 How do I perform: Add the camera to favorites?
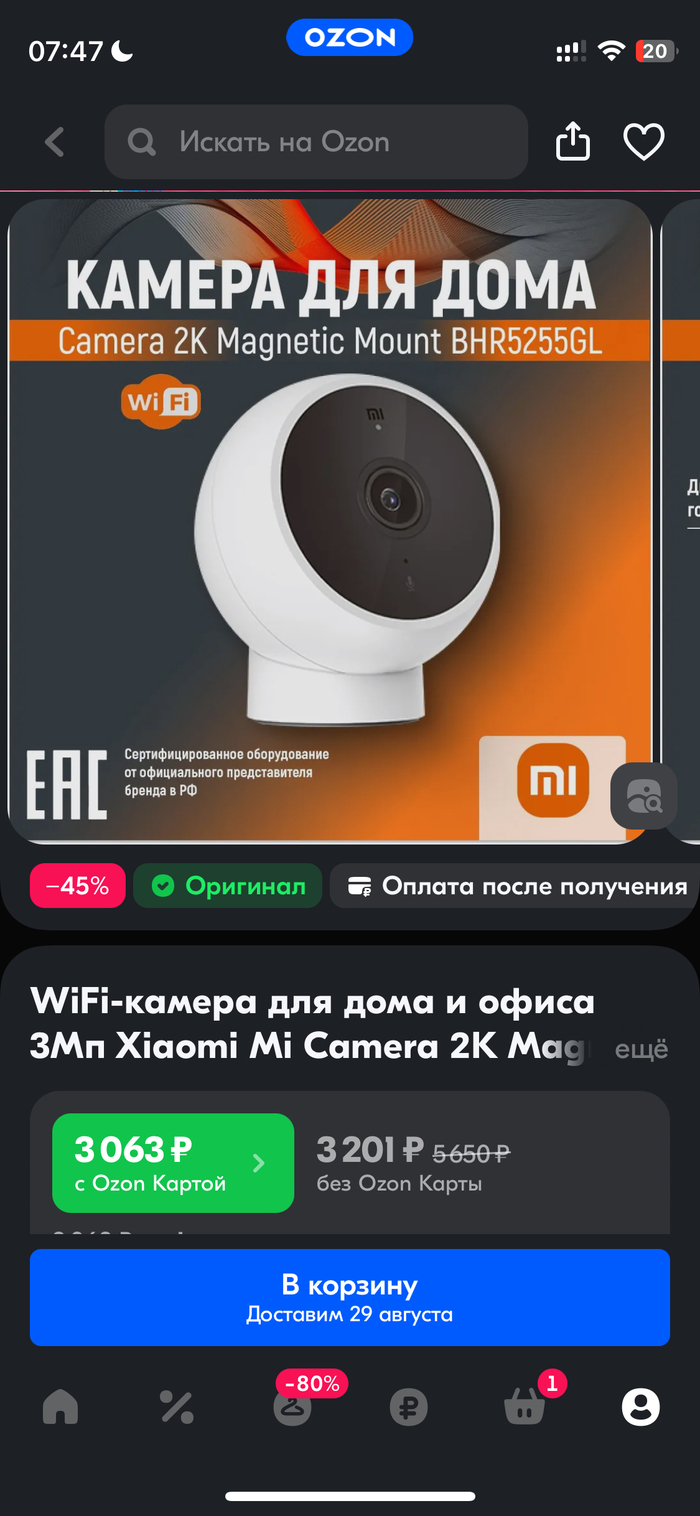click(644, 142)
